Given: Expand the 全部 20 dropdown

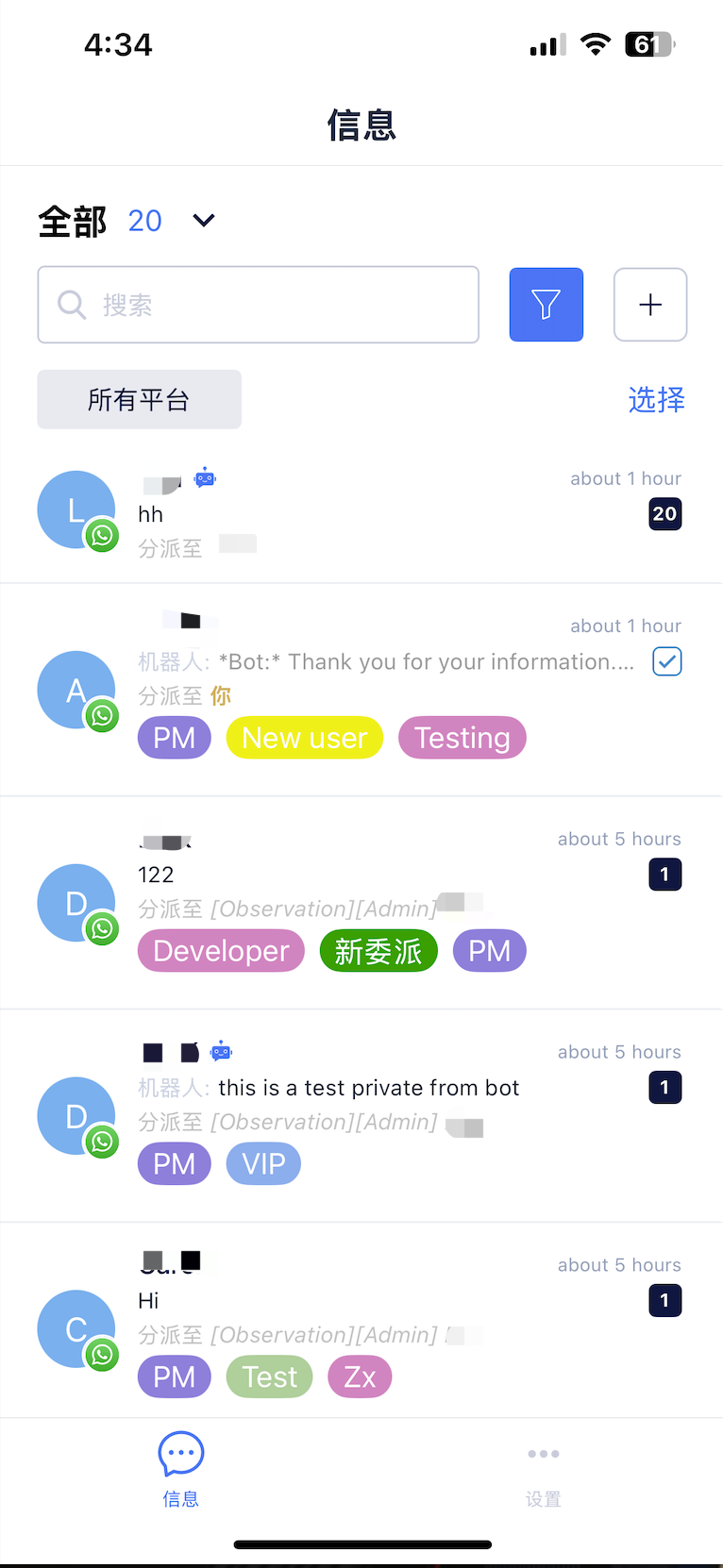Looking at the screenshot, I should pos(203,221).
